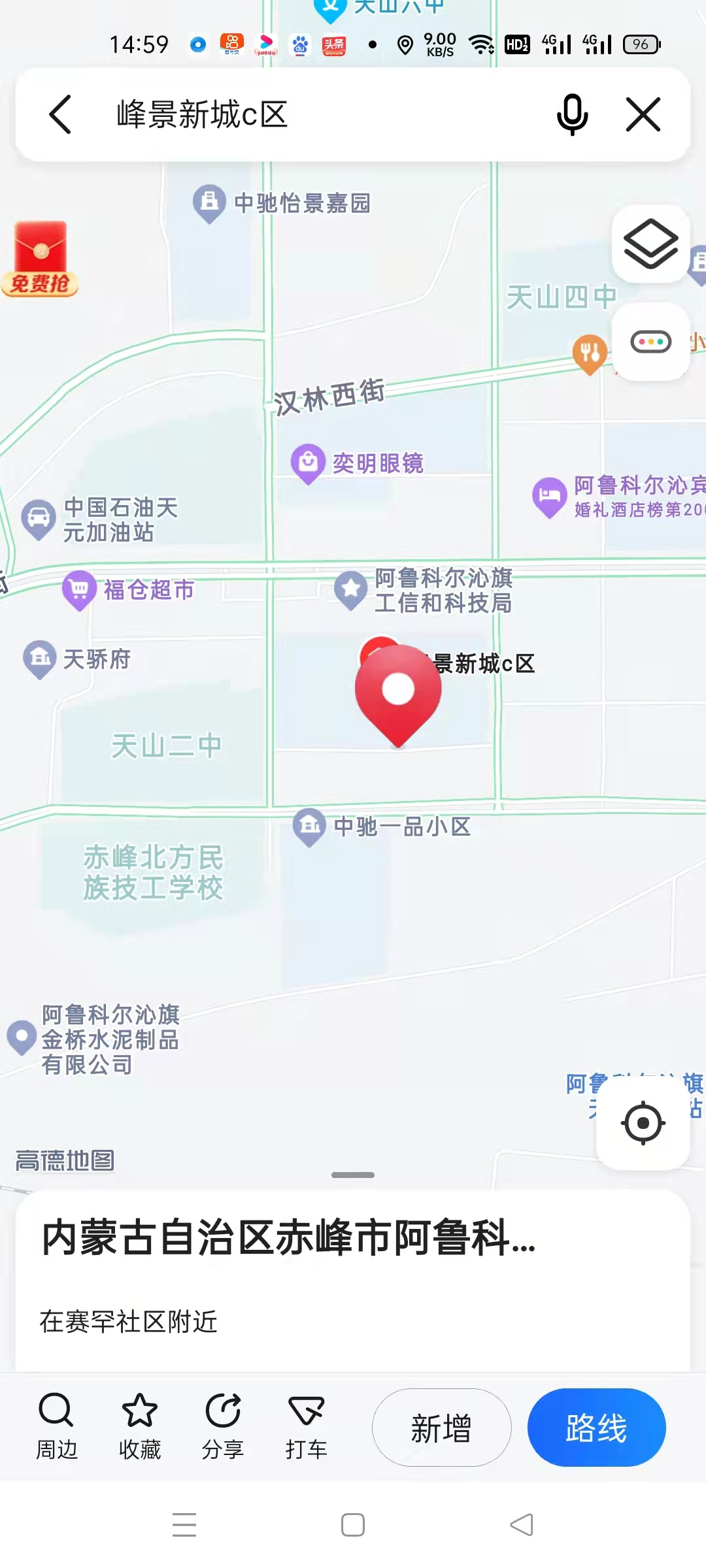Screen dimensions: 706x1568
Task: Share this location via 分享
Action: coord(223,1428)
